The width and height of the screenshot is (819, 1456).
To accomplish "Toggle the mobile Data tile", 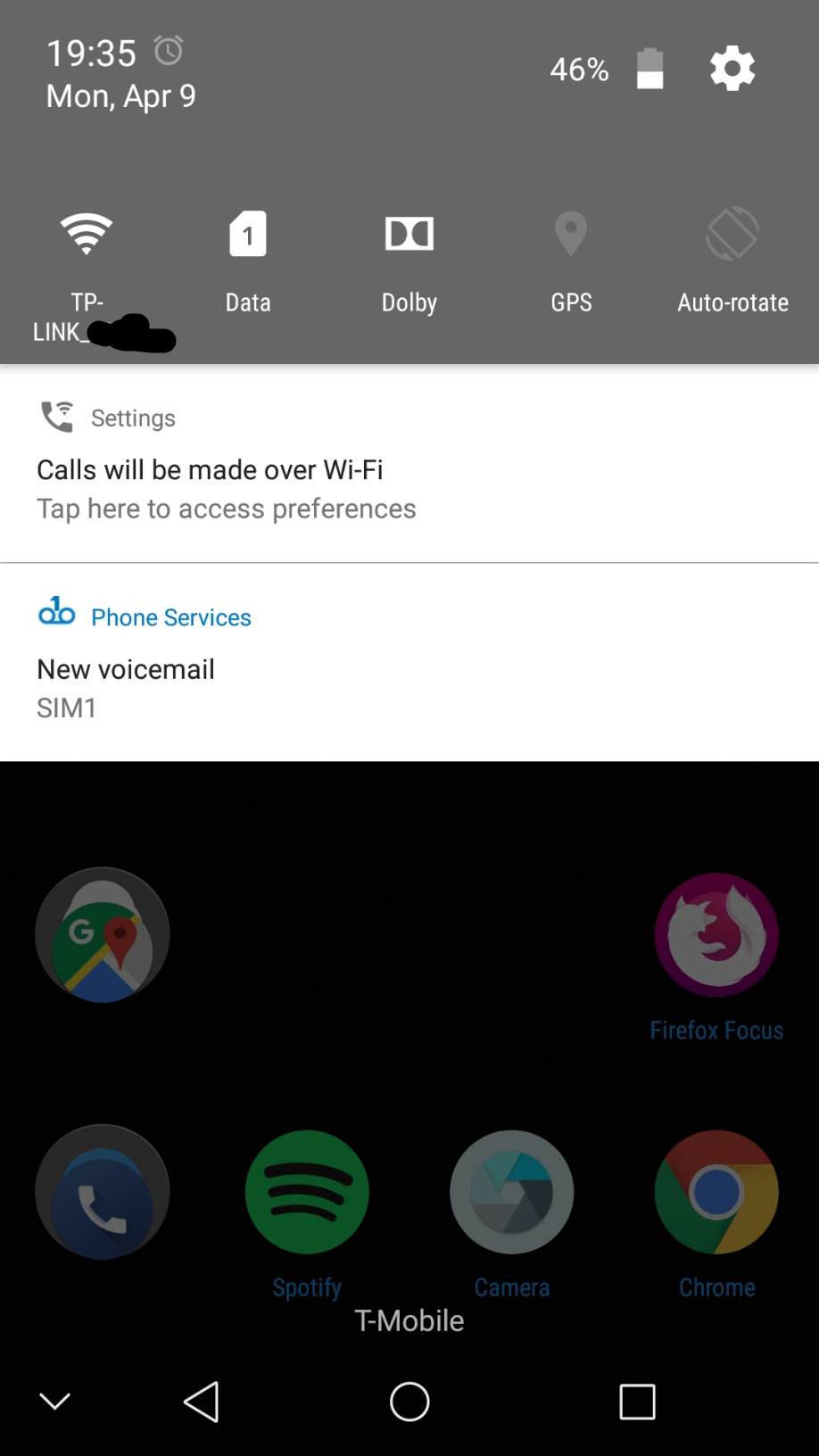I will tap(248, 235).
